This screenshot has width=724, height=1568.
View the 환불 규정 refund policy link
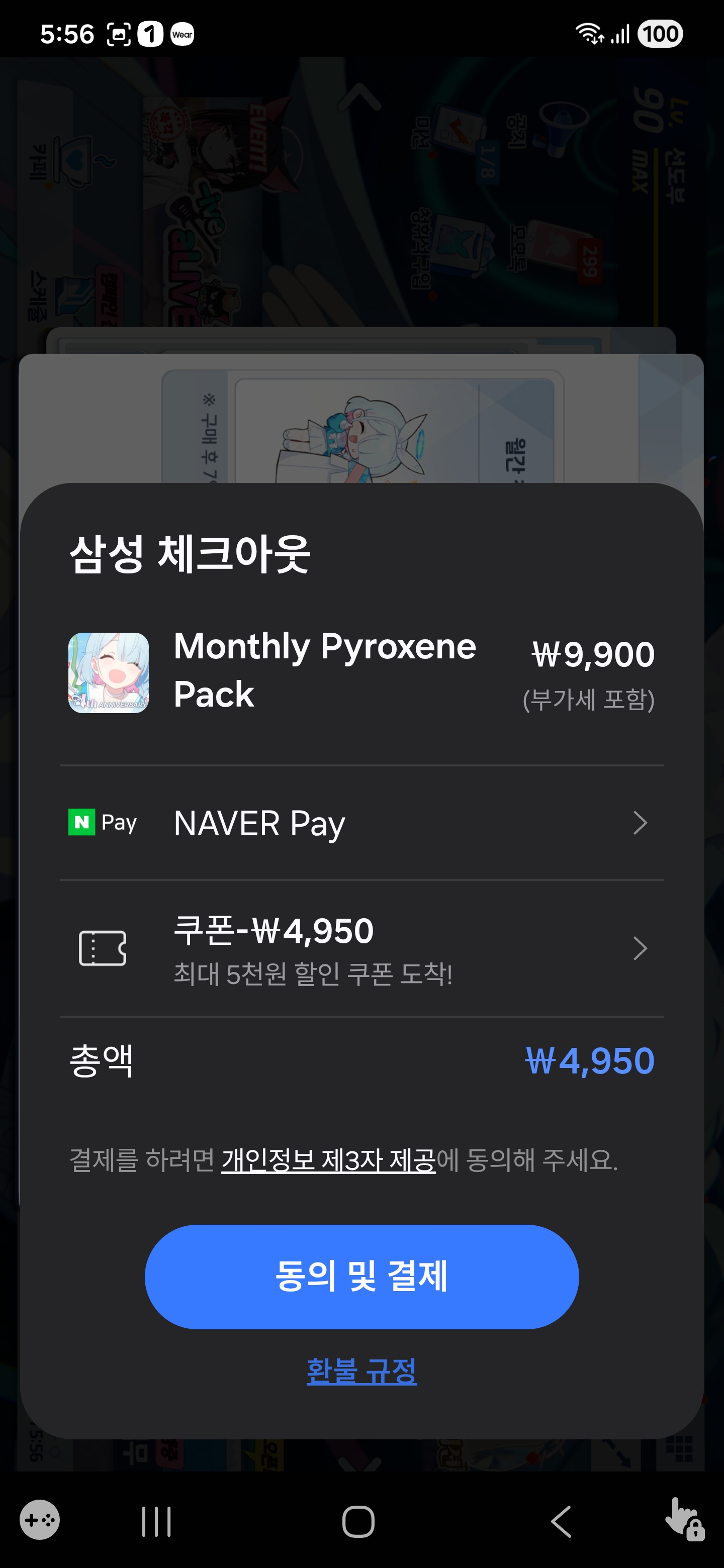(x=361, y=1371)
